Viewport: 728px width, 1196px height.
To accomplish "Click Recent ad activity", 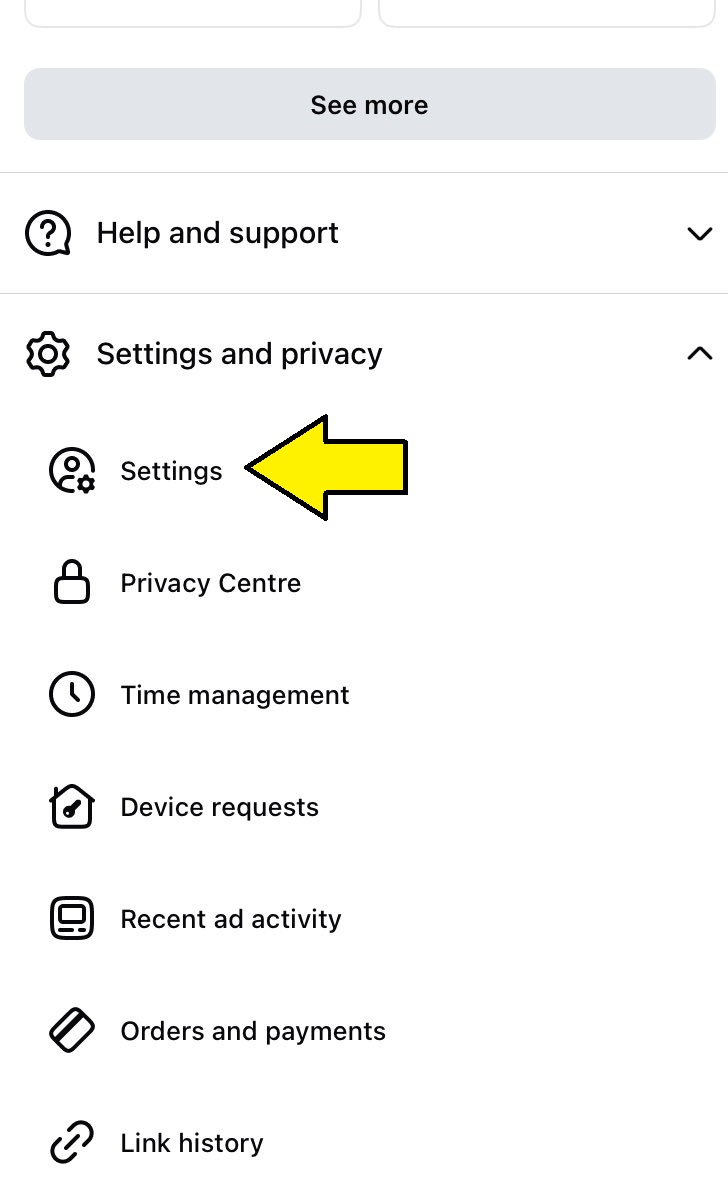I will [231, 918].
